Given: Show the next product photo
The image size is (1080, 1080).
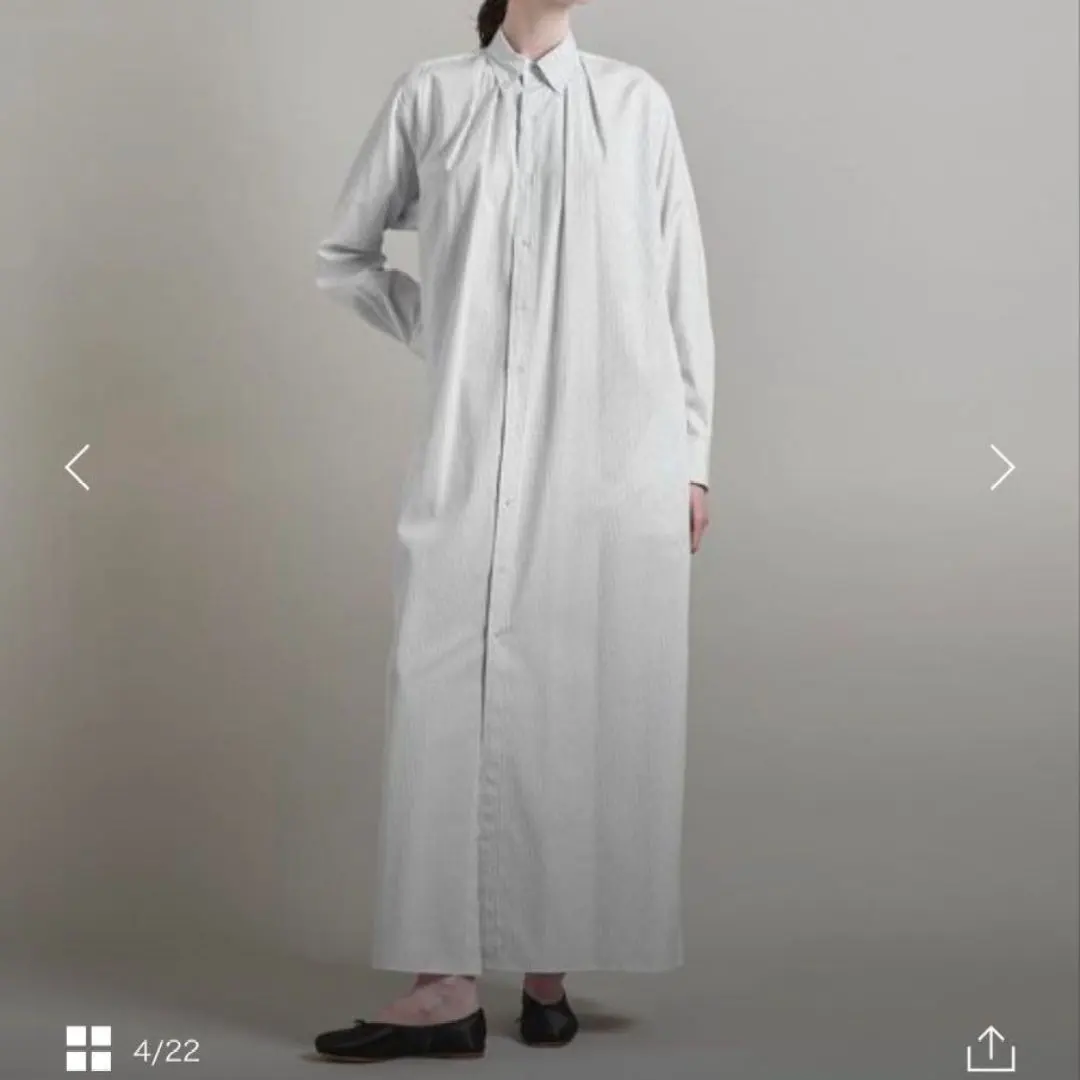Looking at the screenshot, I should click(1001, 467).
